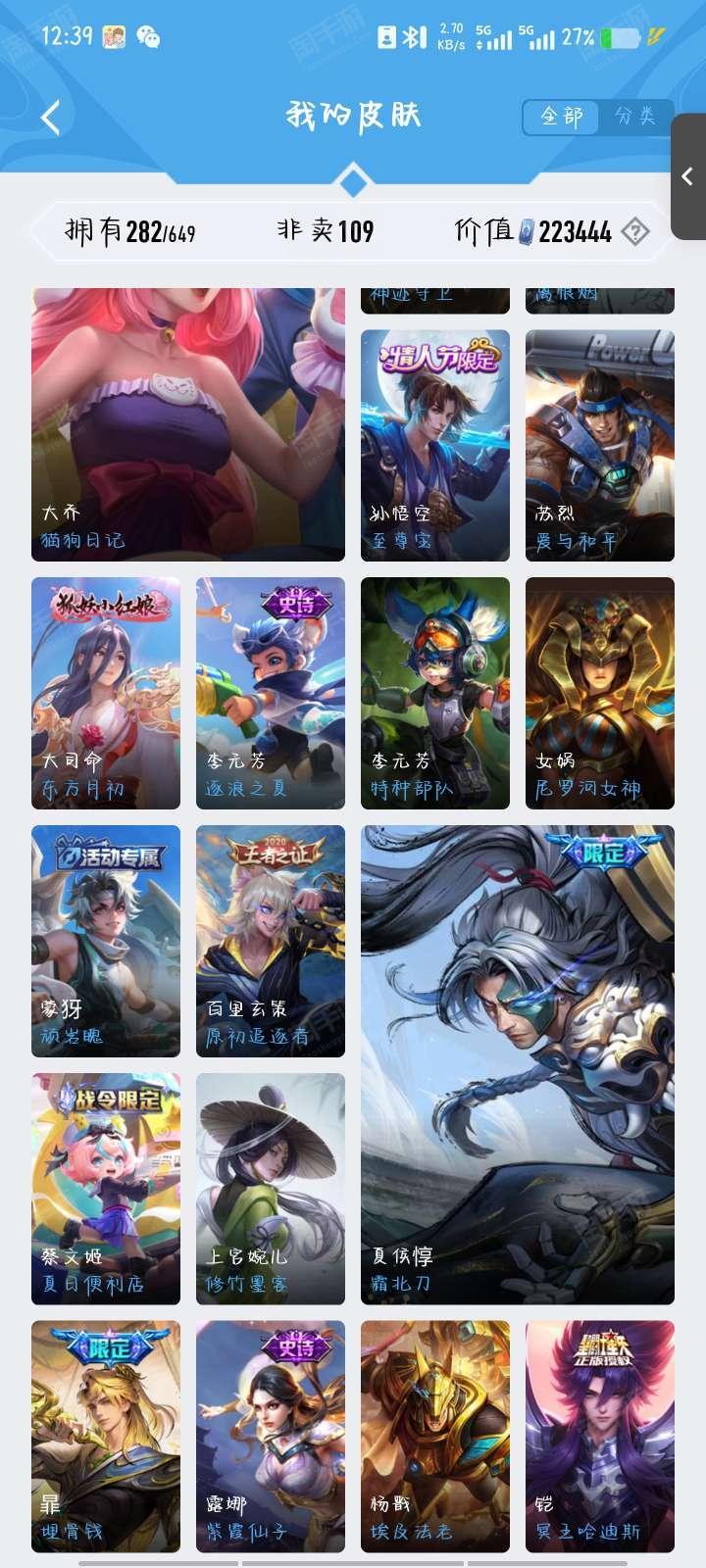Open 夏侯惇 霸北刀 skin card
706x1568 pixels.
pyautogui.click(x=518, y=1065)
